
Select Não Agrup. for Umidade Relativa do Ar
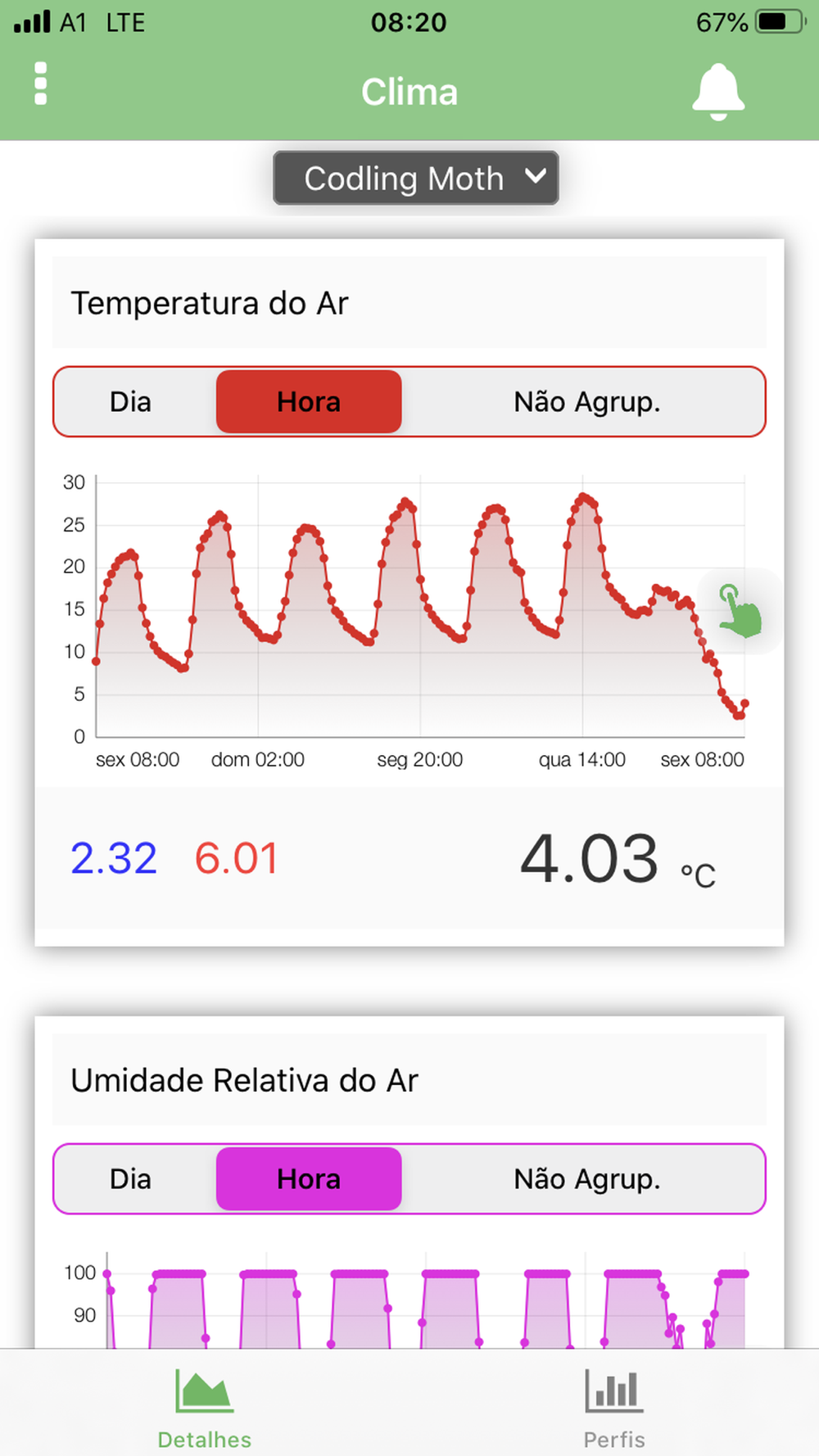point(586,1179)
